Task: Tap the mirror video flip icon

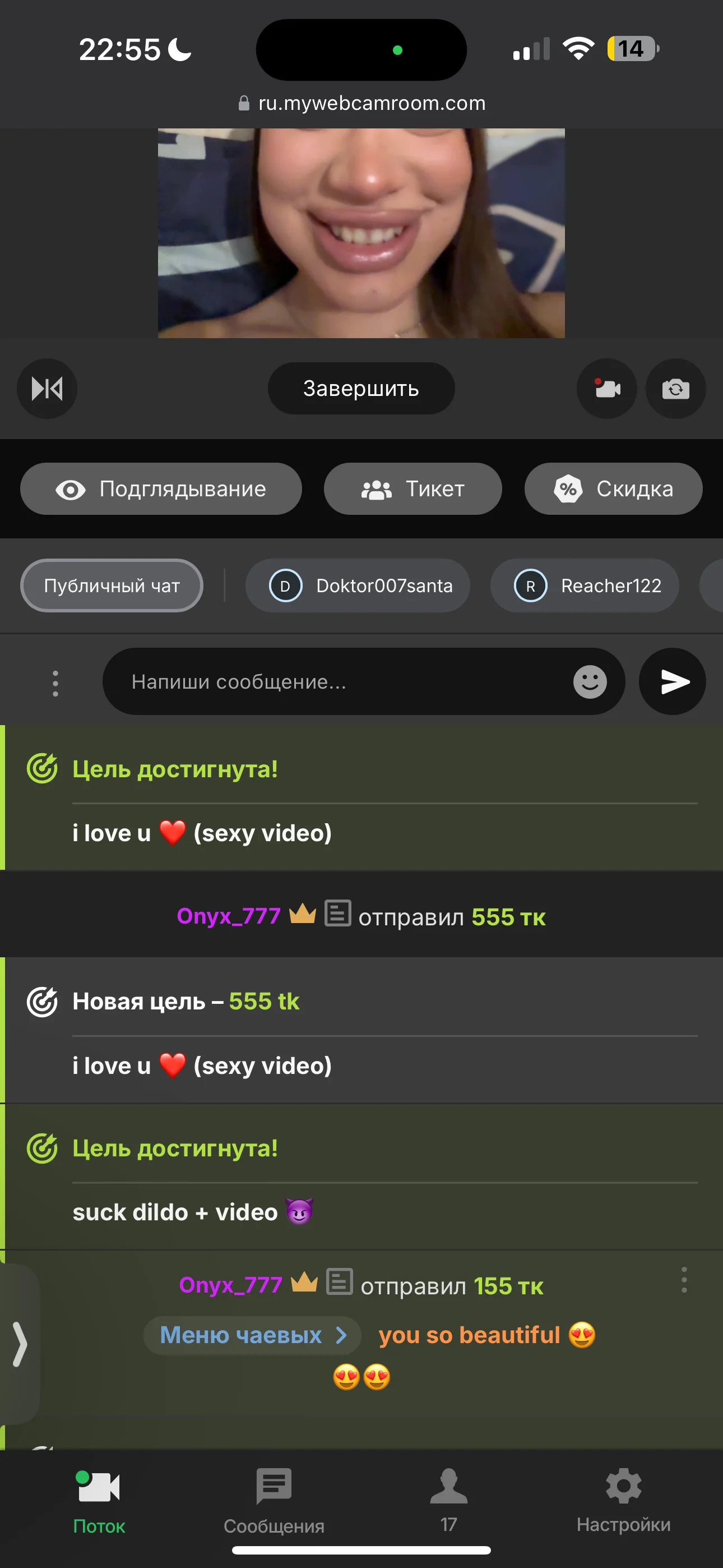Action: 47,388
